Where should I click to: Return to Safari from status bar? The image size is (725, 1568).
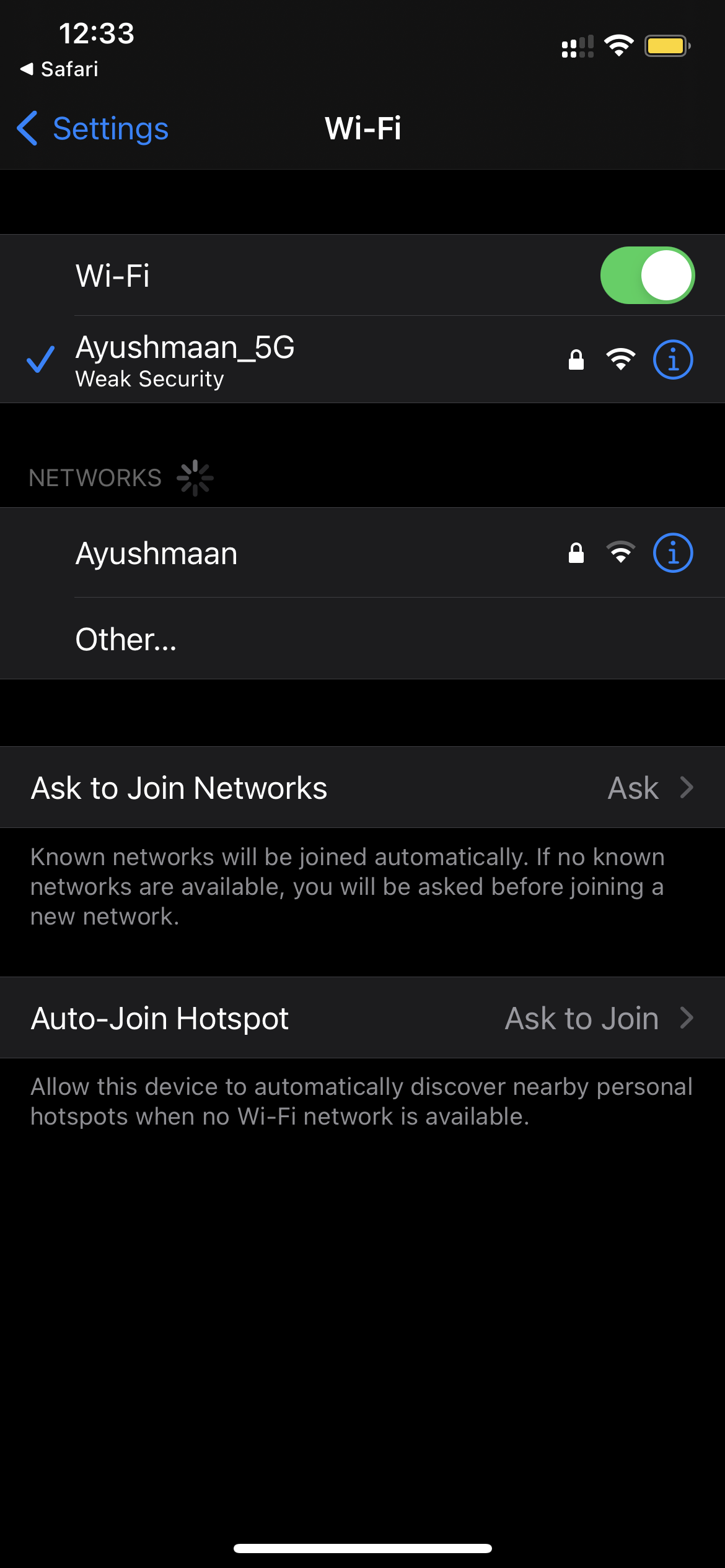[59, 69]
